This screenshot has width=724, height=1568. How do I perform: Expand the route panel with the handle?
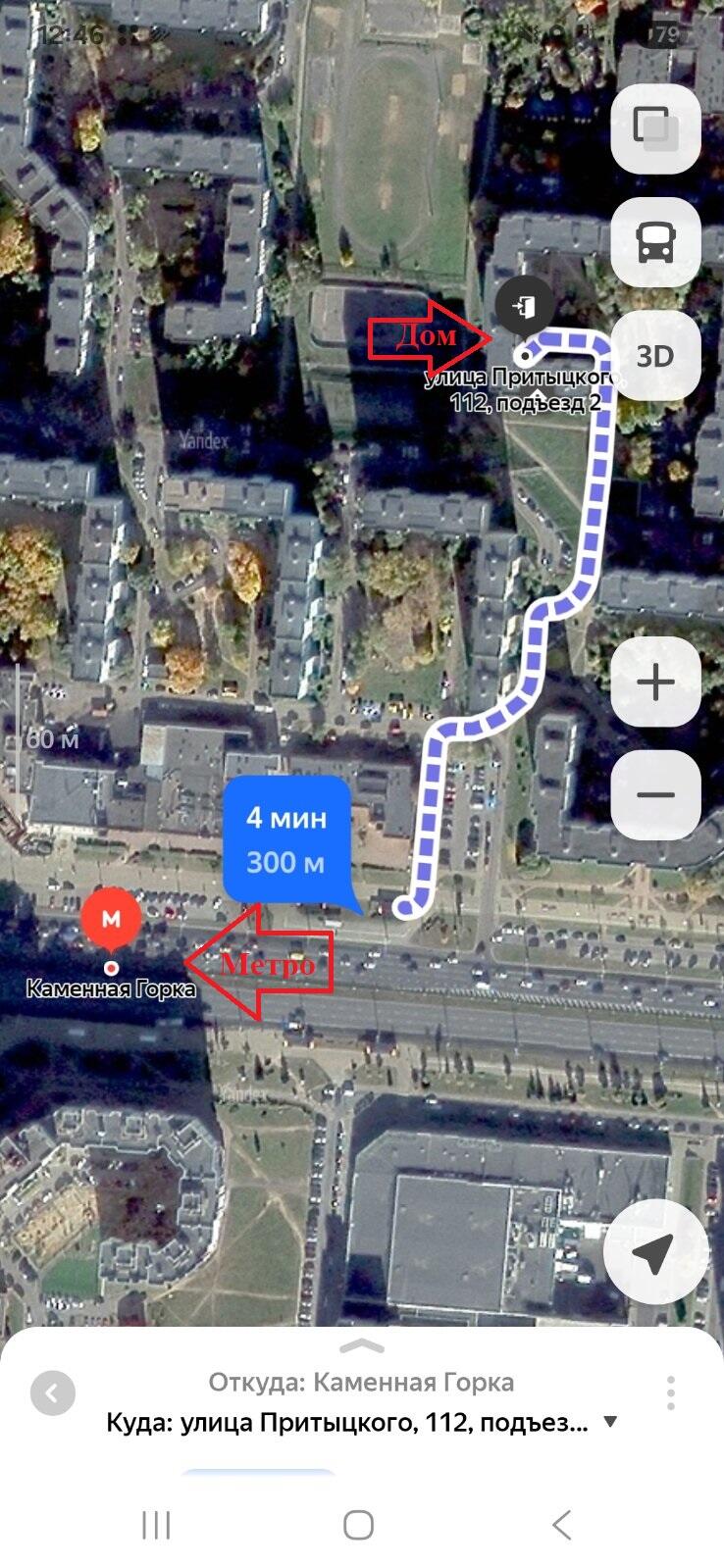[x=362, y=1345]
